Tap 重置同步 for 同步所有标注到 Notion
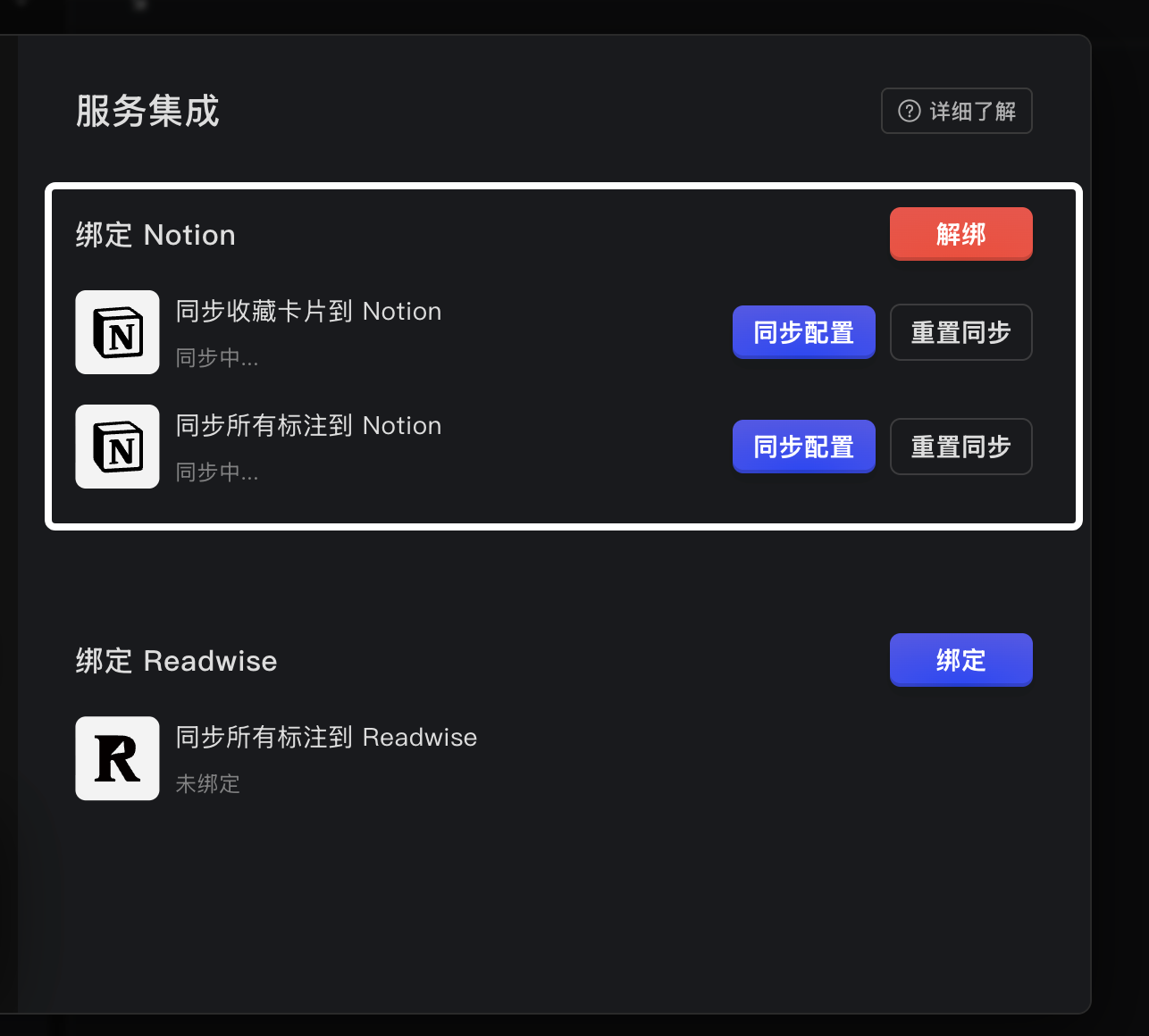Image resolution: width=1149 pixels, height=1036 pixels. click(x=960, y=447)
